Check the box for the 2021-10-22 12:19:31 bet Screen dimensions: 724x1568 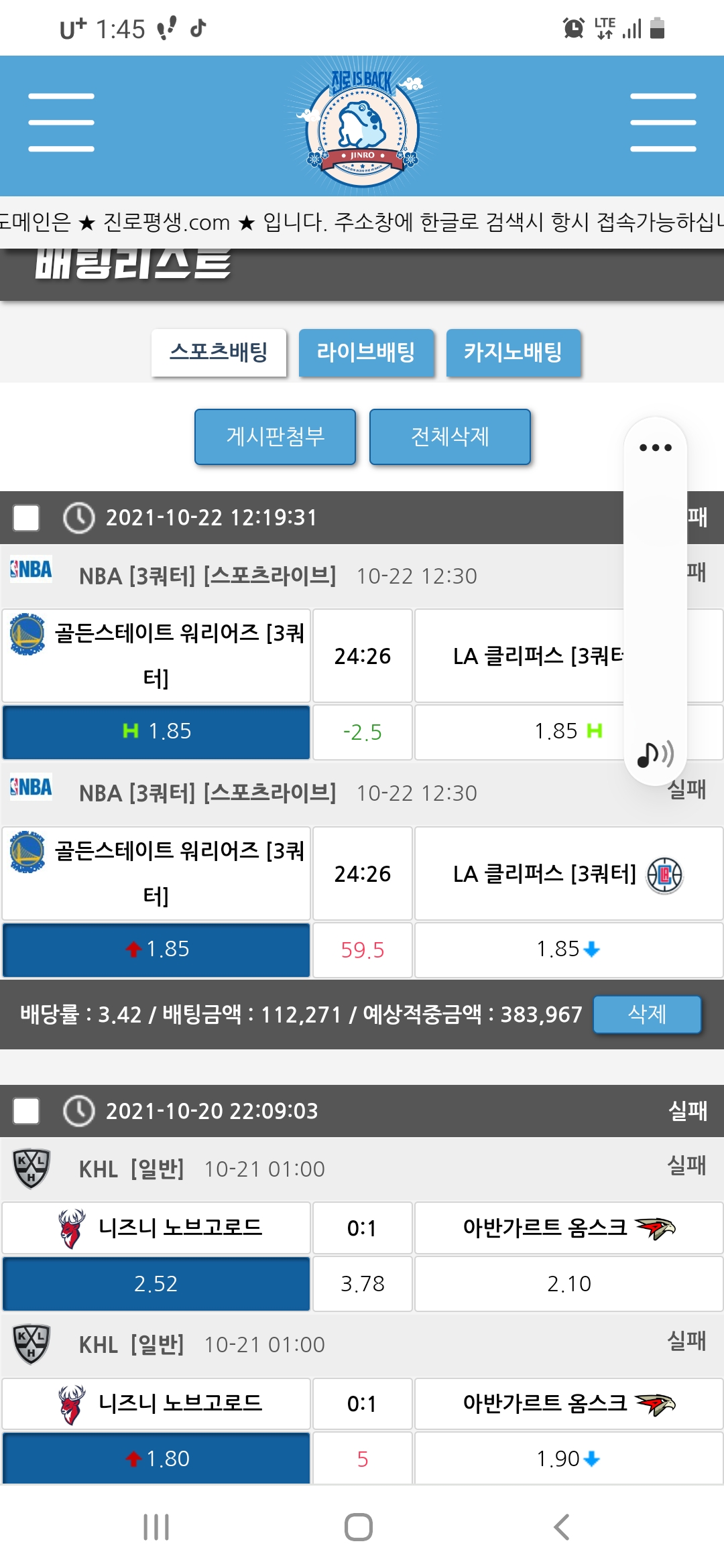(27, 517)
